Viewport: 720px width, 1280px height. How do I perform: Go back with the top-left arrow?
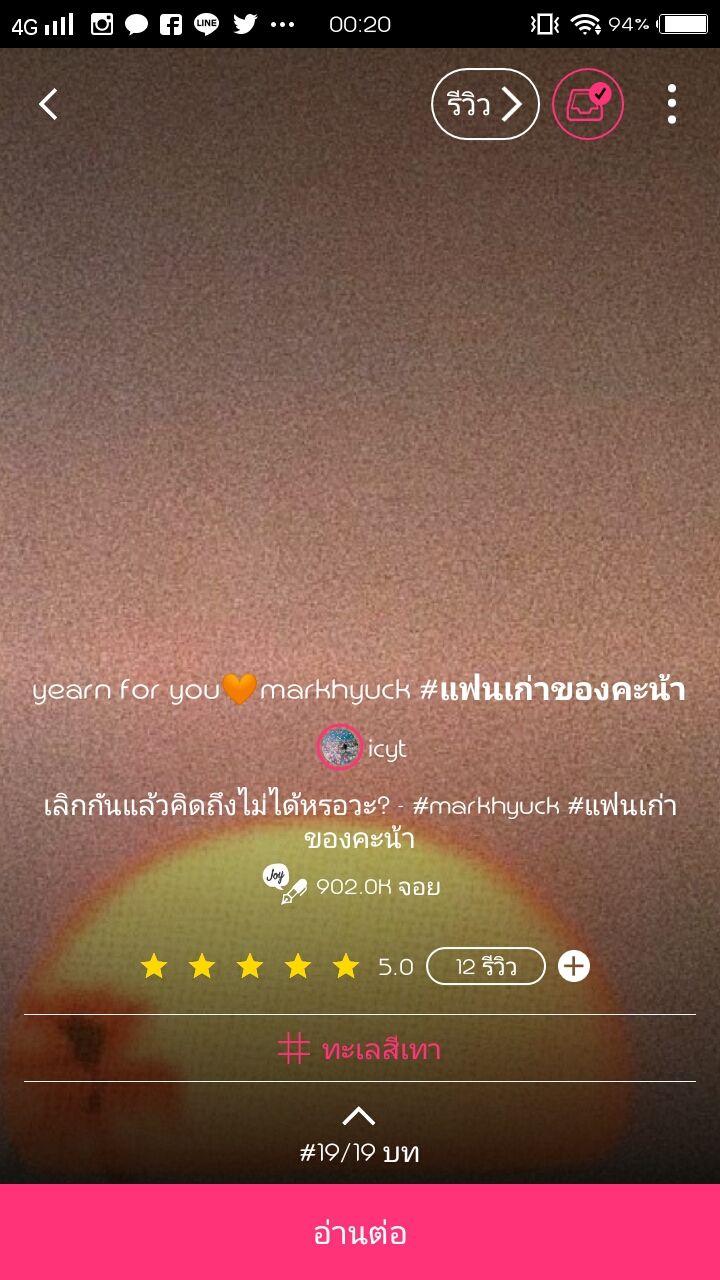[48, 104]
